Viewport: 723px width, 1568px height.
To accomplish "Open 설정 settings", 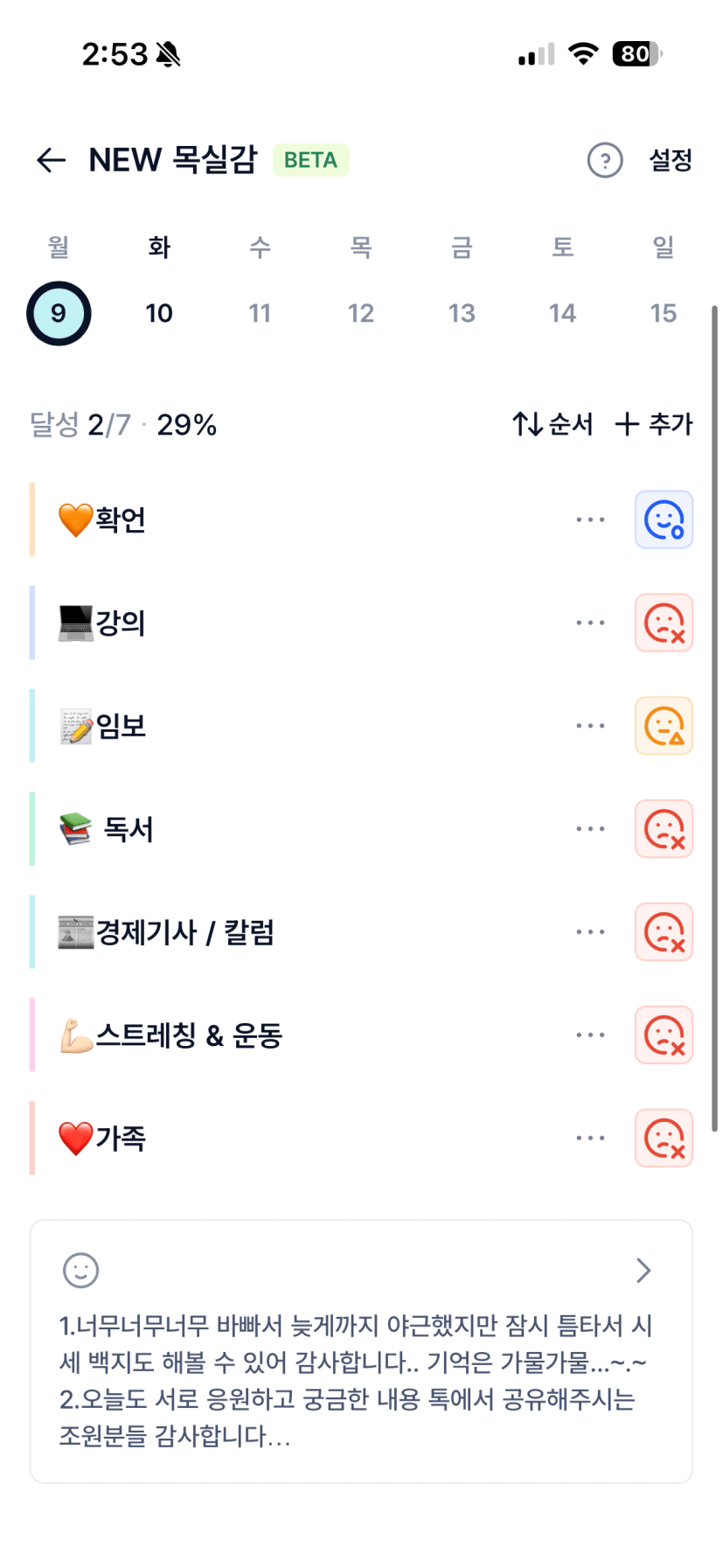I will click(x=671, y=160).
